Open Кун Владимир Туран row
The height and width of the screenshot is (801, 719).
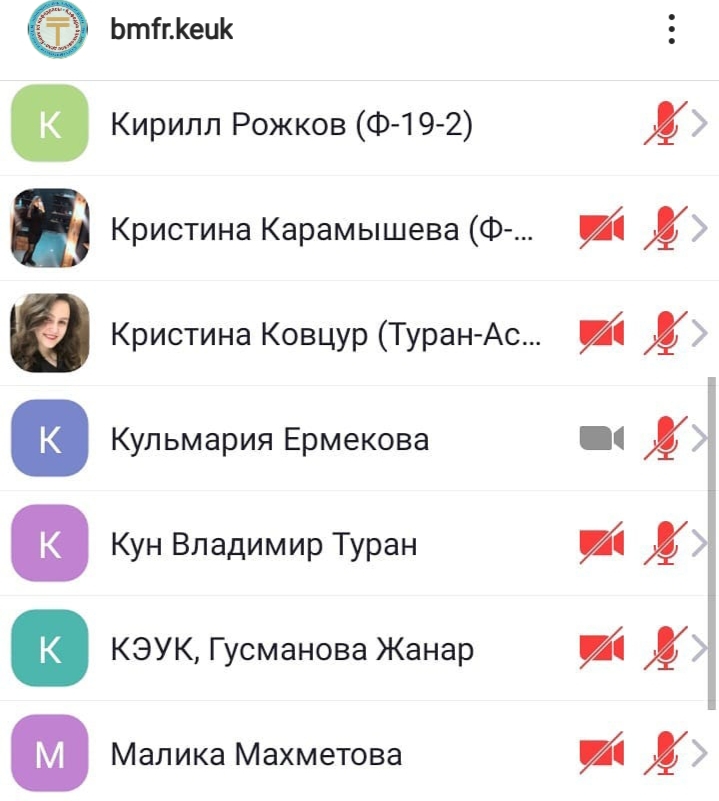(264, 544)
